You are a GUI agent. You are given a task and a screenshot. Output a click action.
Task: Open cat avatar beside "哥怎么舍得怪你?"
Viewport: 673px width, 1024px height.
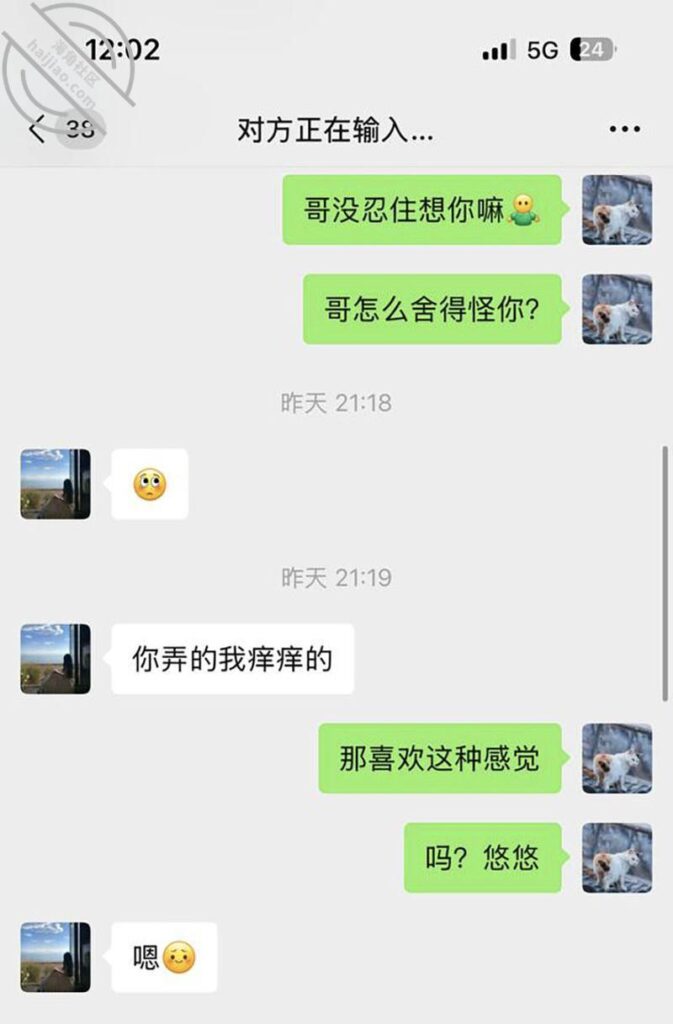(617, 309)
